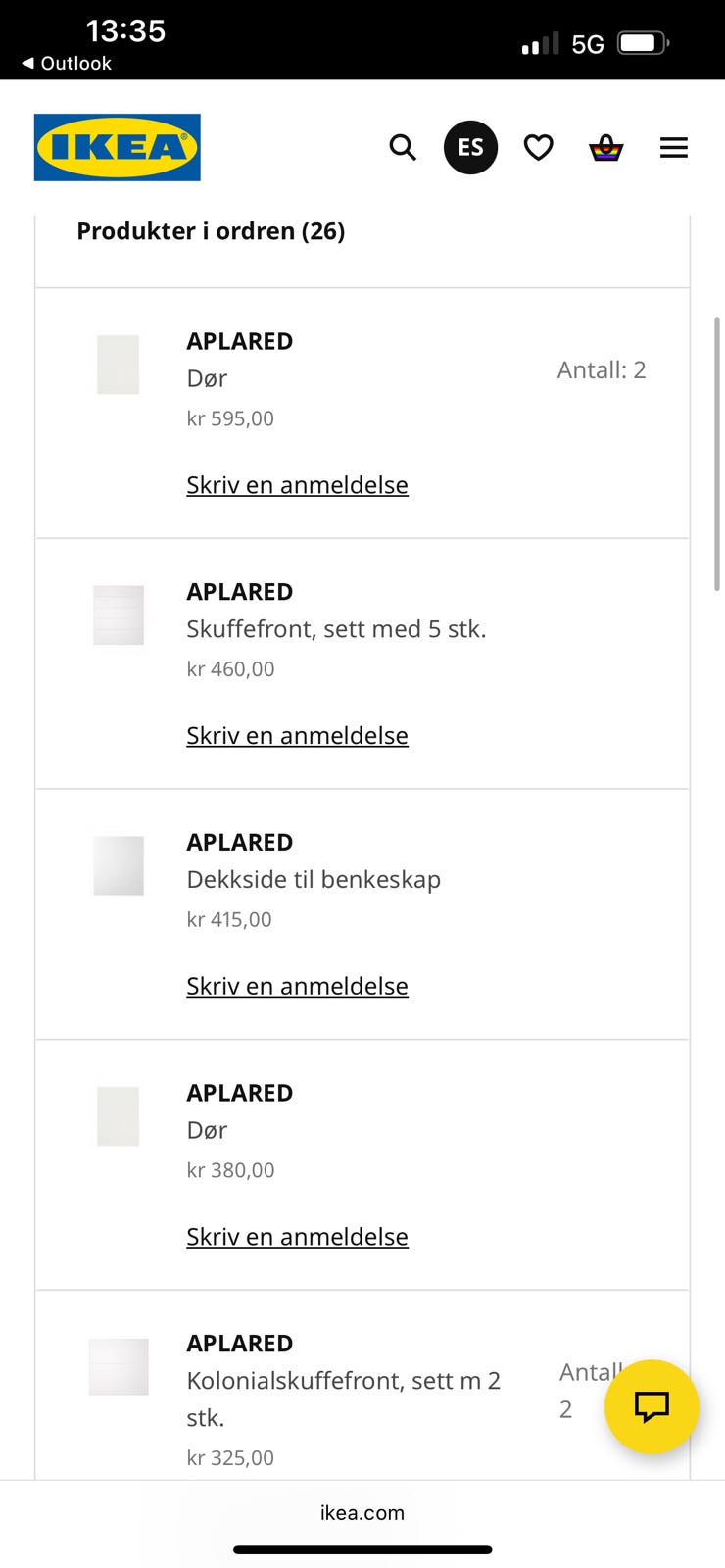Write a review for APLARED Skuffefront set
This screenshot has height=1568, width=725.
pos(297,735)
